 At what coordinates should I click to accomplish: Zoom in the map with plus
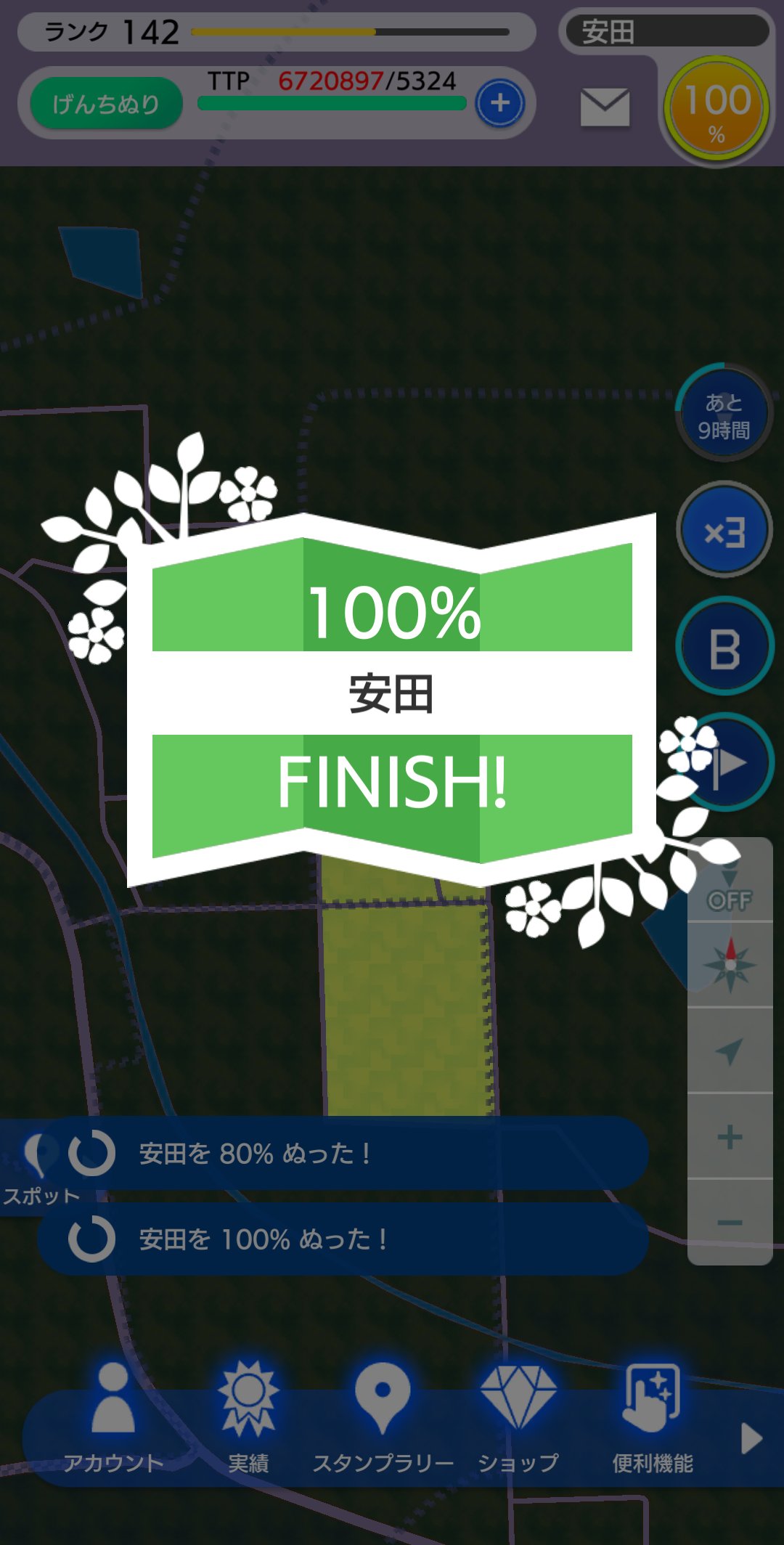click(730, 1136)
